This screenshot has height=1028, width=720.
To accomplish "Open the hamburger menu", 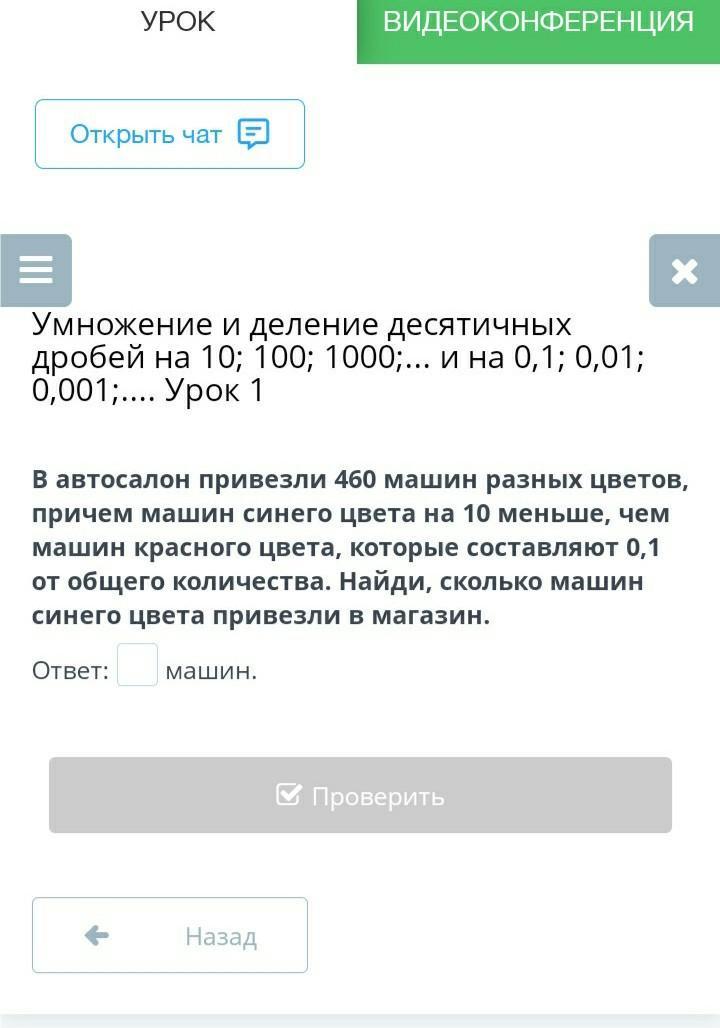I will click(x=36, y=270).
